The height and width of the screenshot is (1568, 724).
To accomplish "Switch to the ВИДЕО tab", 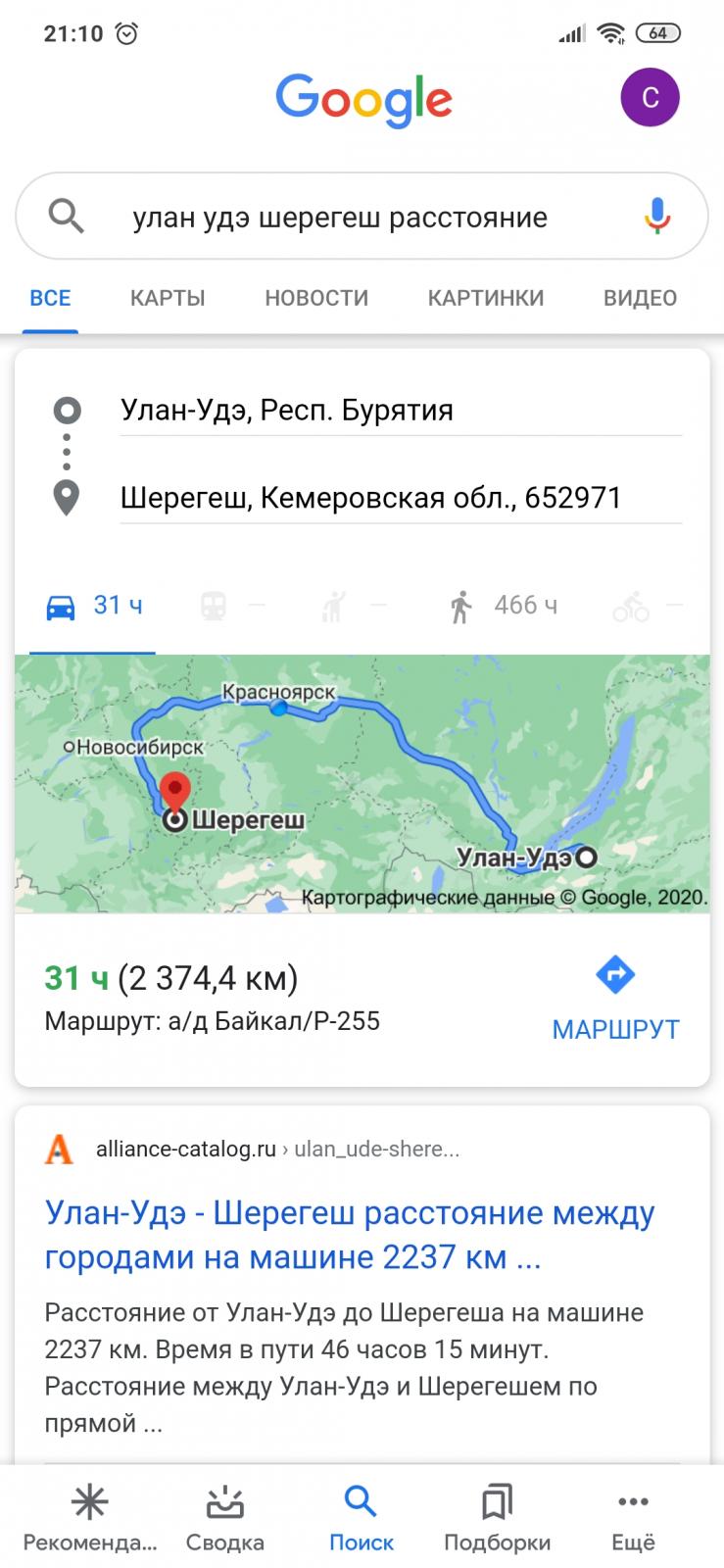I will coord(640,298).
